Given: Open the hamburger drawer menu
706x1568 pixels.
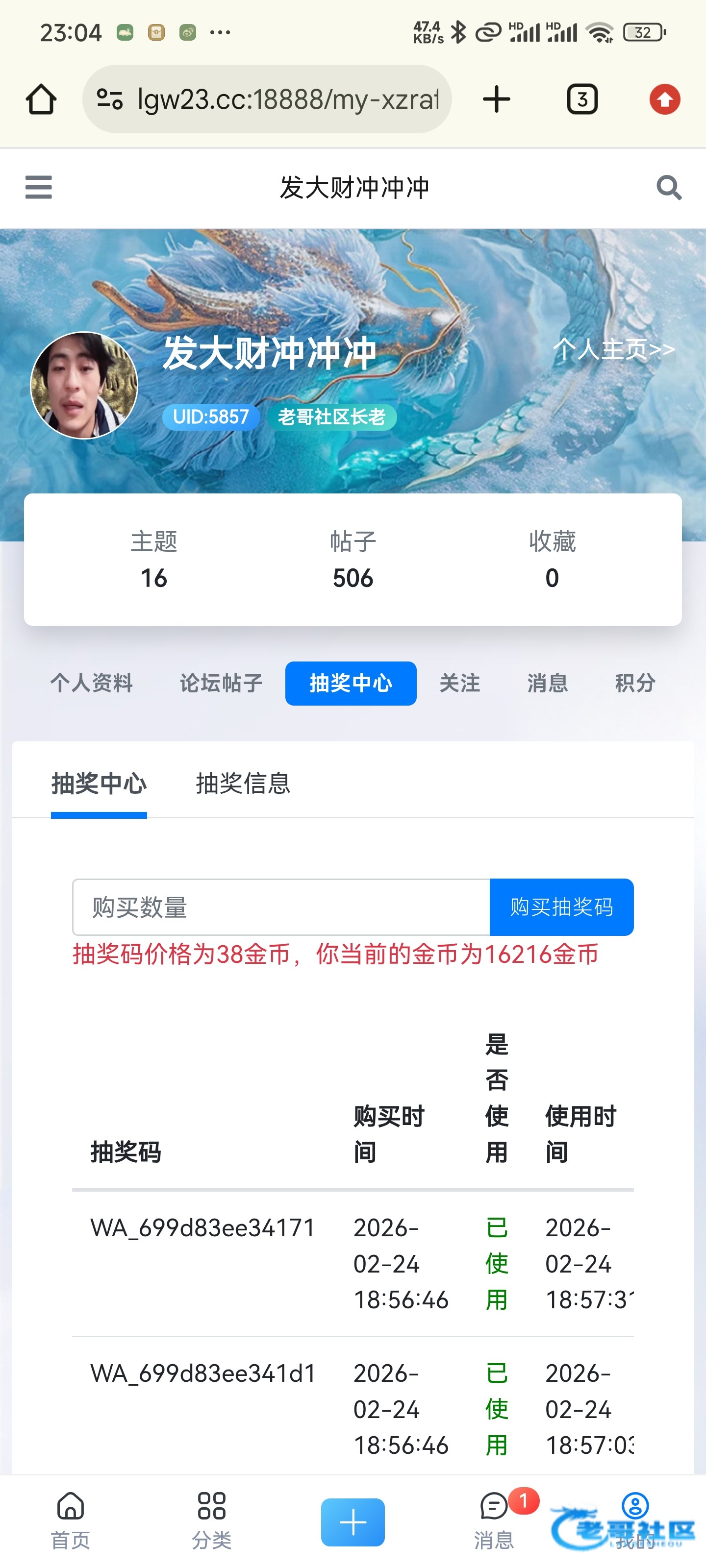Looking at the screenshot, I should tap(38, 187).
